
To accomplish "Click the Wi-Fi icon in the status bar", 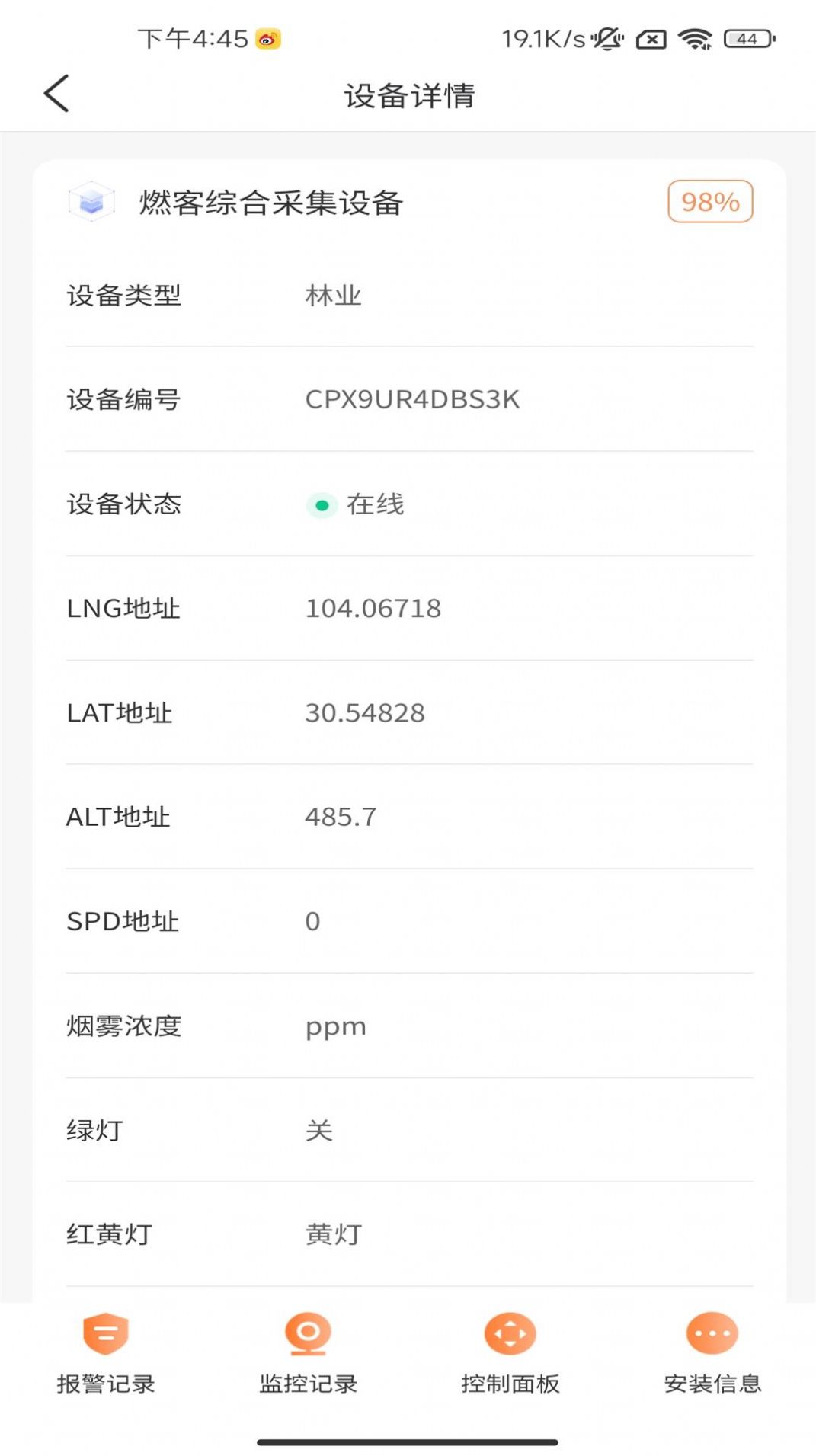I will (694, 37).
